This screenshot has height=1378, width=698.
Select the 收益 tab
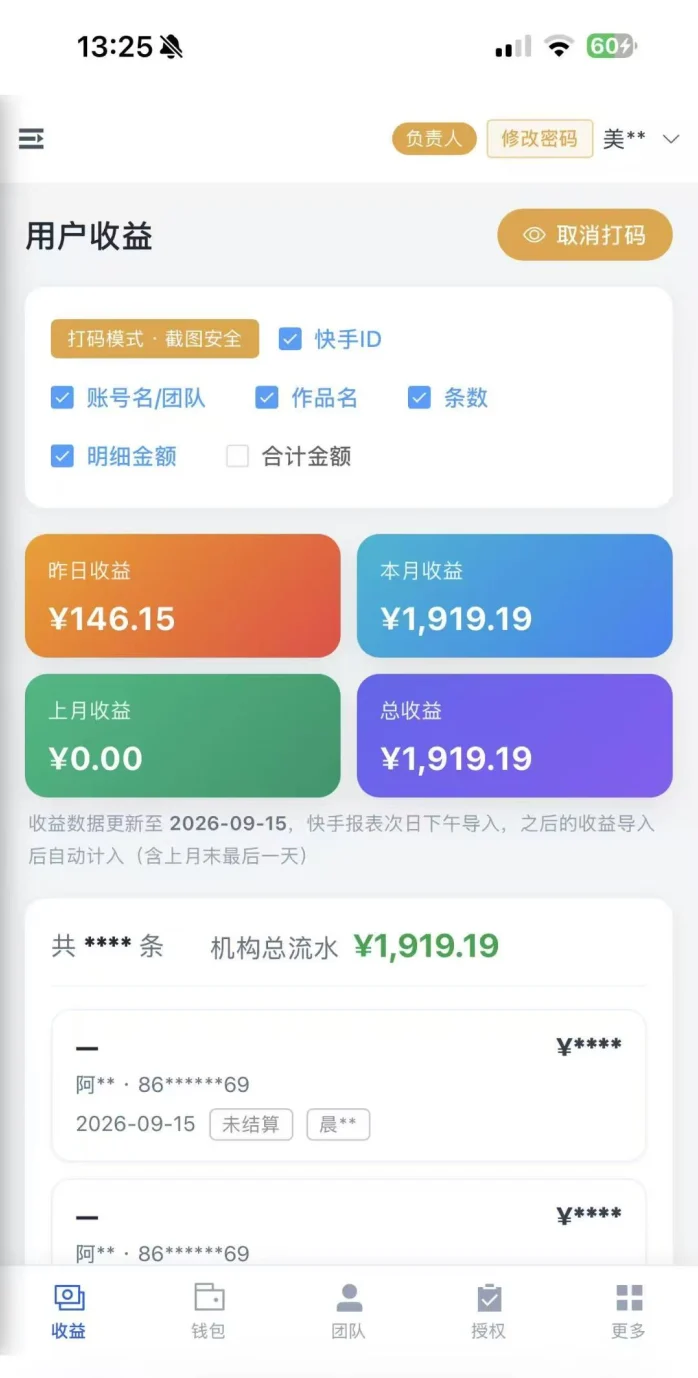(69, 1311)
